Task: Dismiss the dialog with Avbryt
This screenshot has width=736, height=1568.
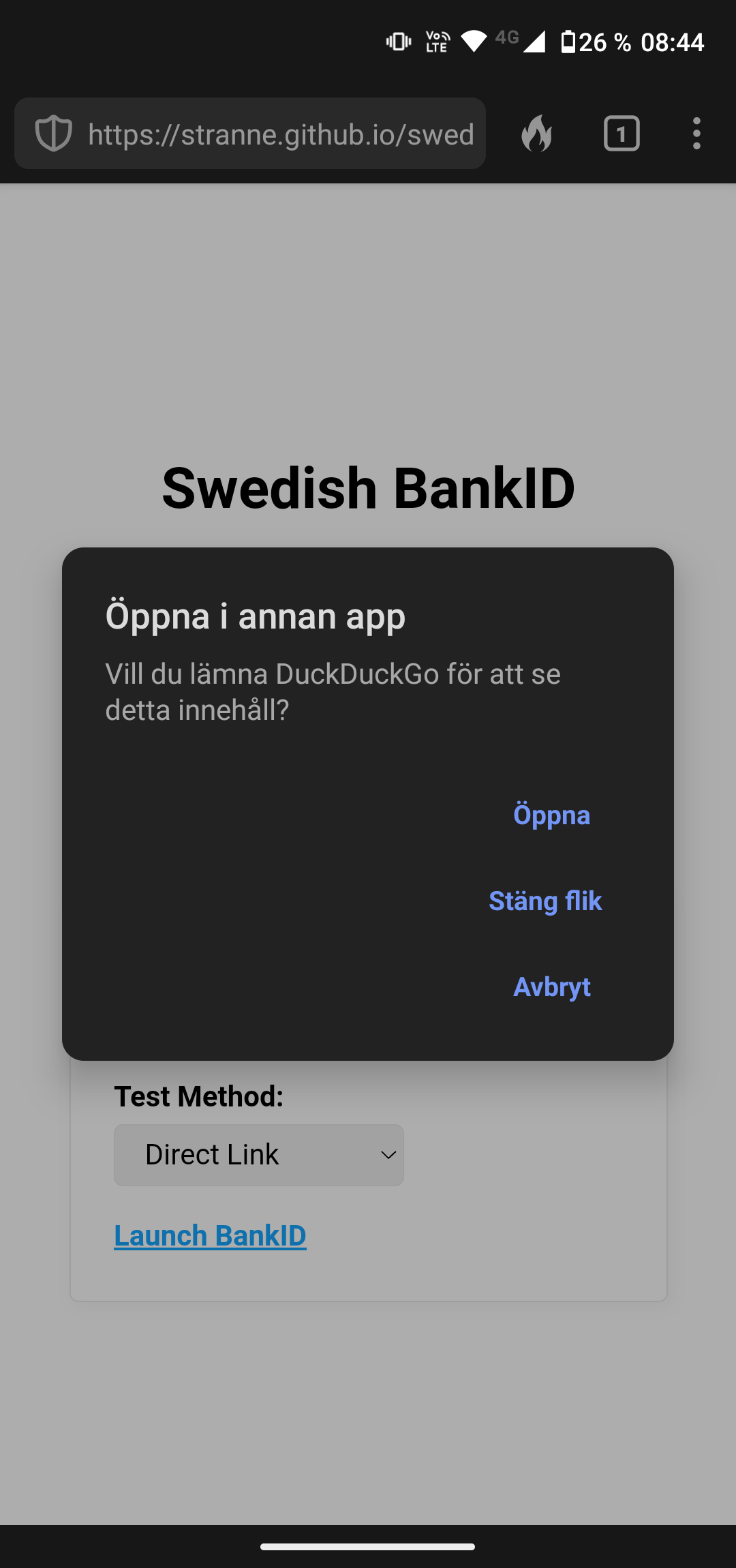Action: pyautogui.click(x=551, y=987)
